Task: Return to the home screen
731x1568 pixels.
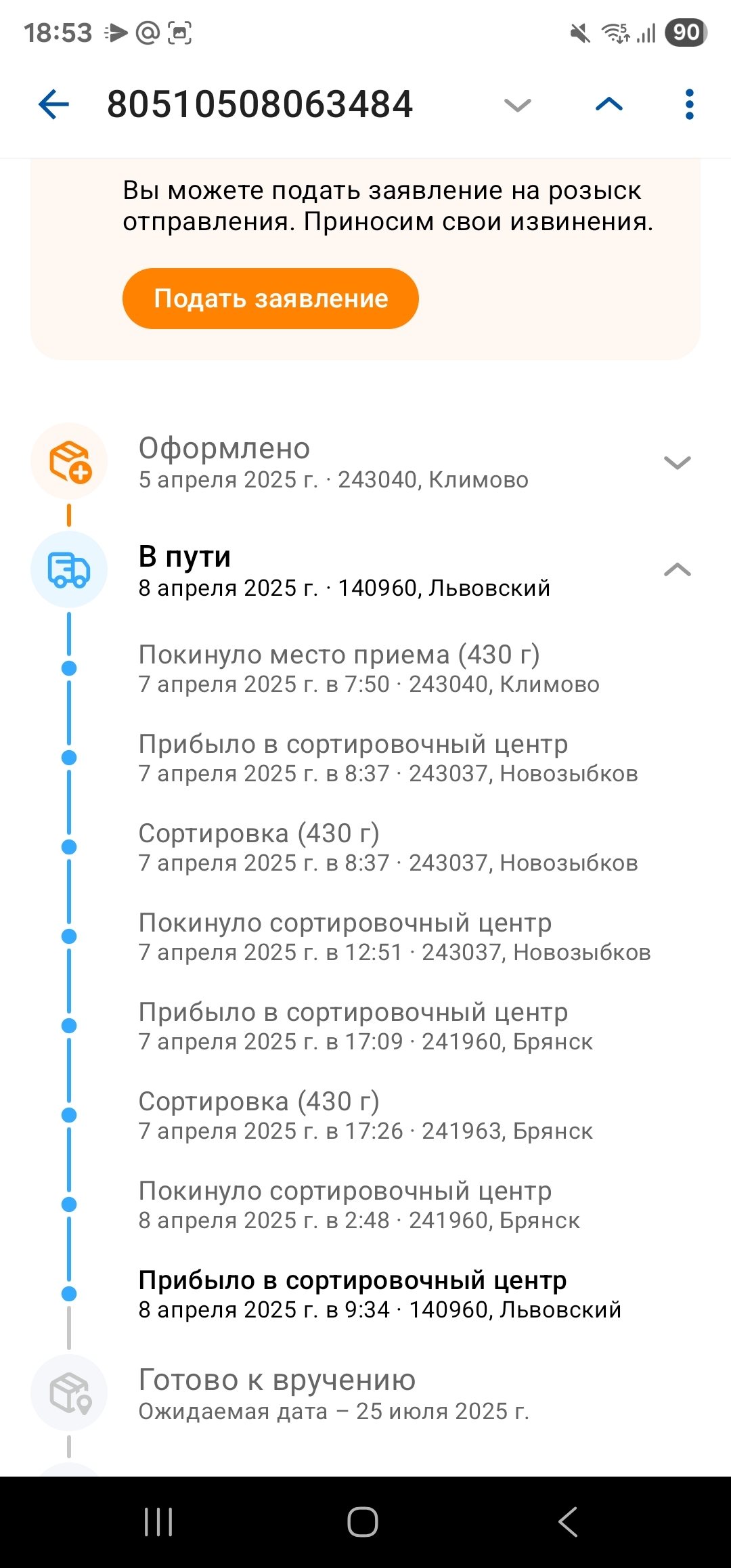Action: [363, 1522]
